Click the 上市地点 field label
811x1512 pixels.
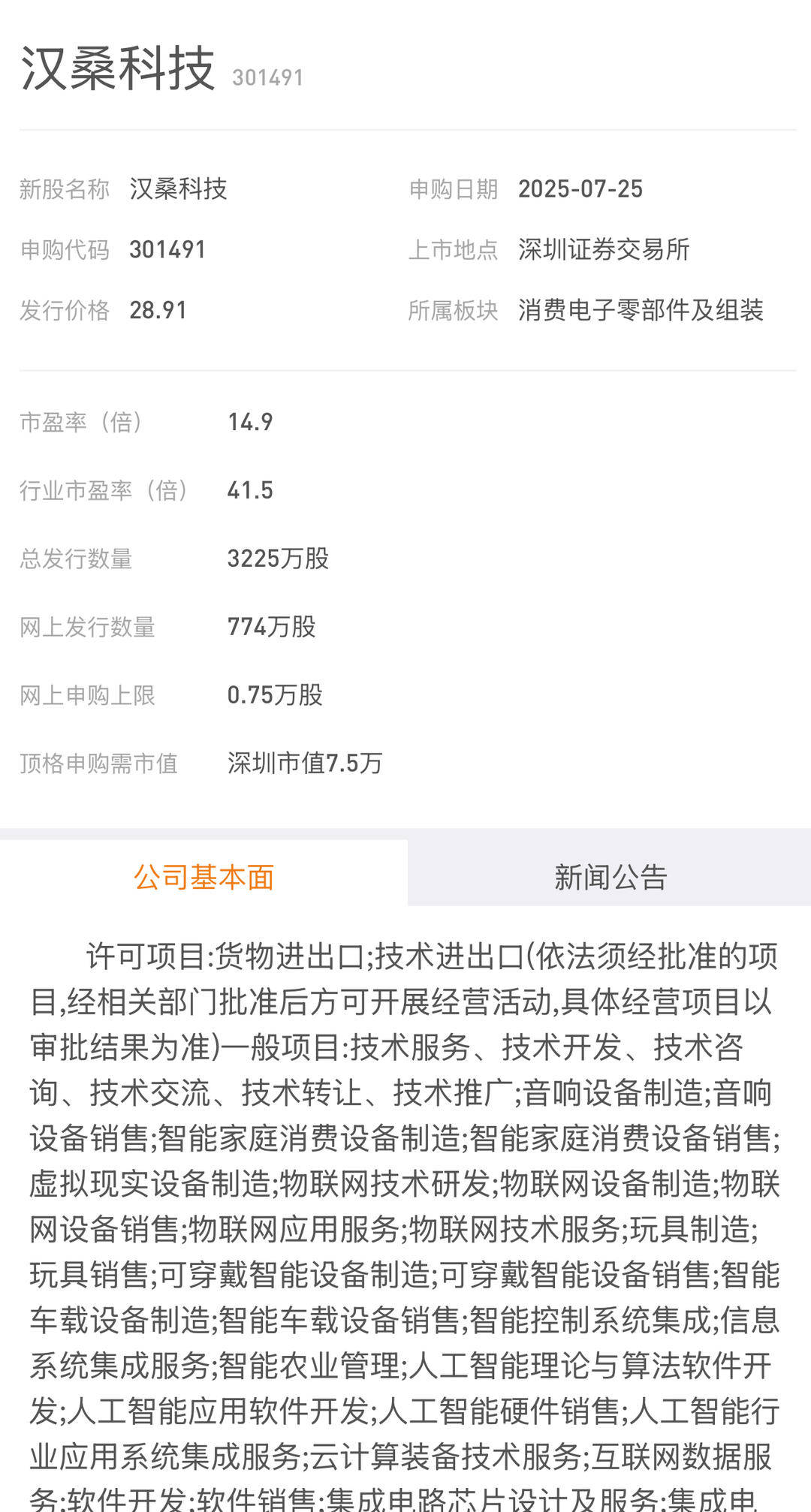coord(452,249)
